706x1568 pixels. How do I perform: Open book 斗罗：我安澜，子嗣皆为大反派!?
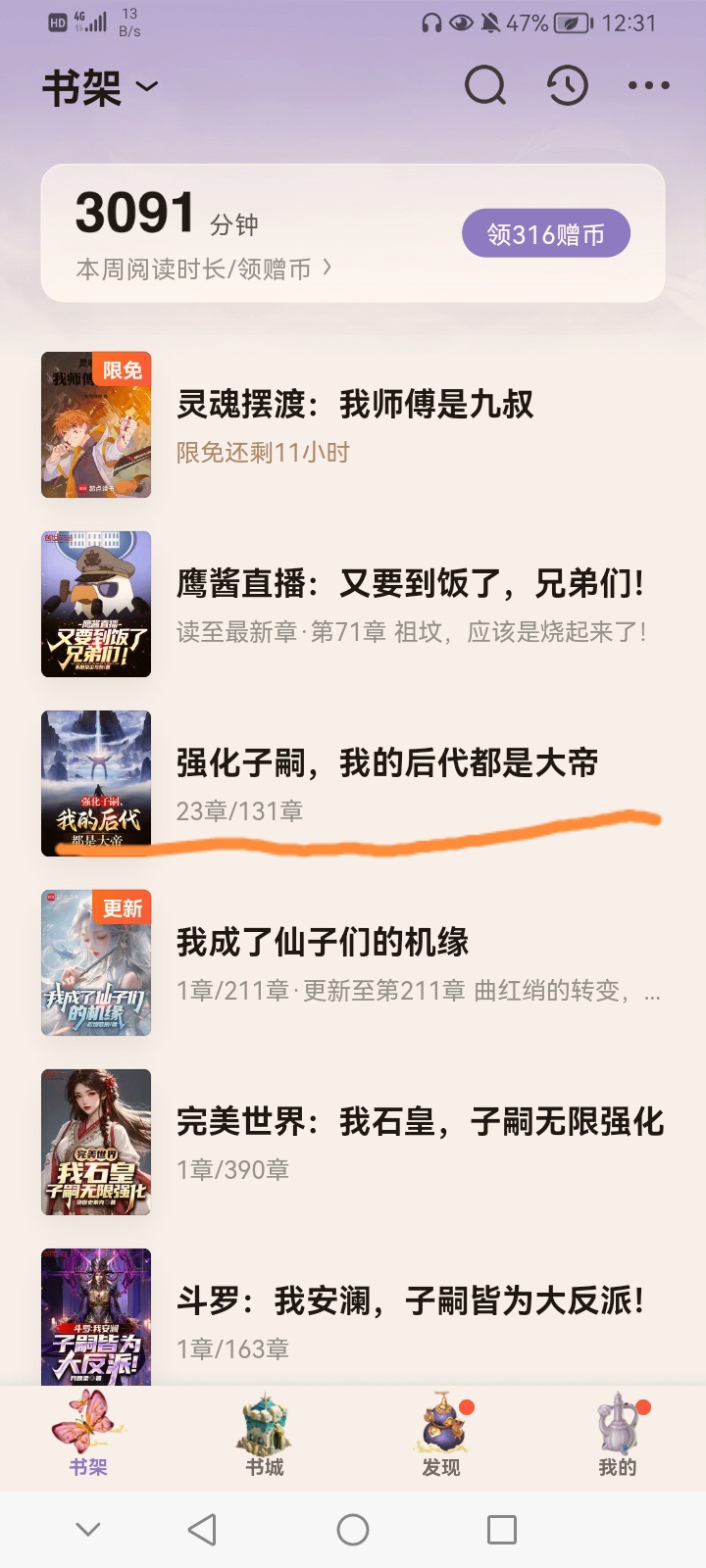(x=353, y=1316)
